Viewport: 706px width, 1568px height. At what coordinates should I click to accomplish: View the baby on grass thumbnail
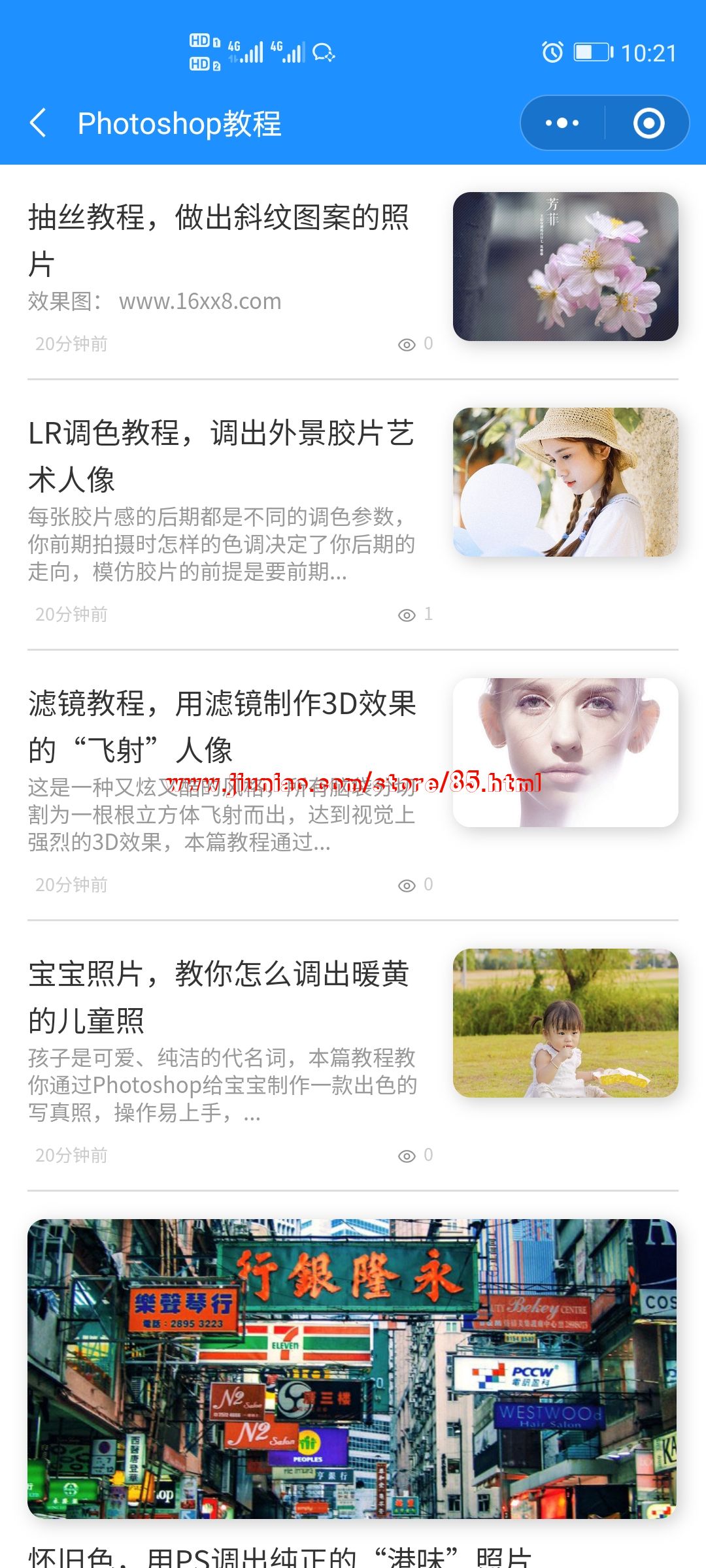coord(565,1023)
